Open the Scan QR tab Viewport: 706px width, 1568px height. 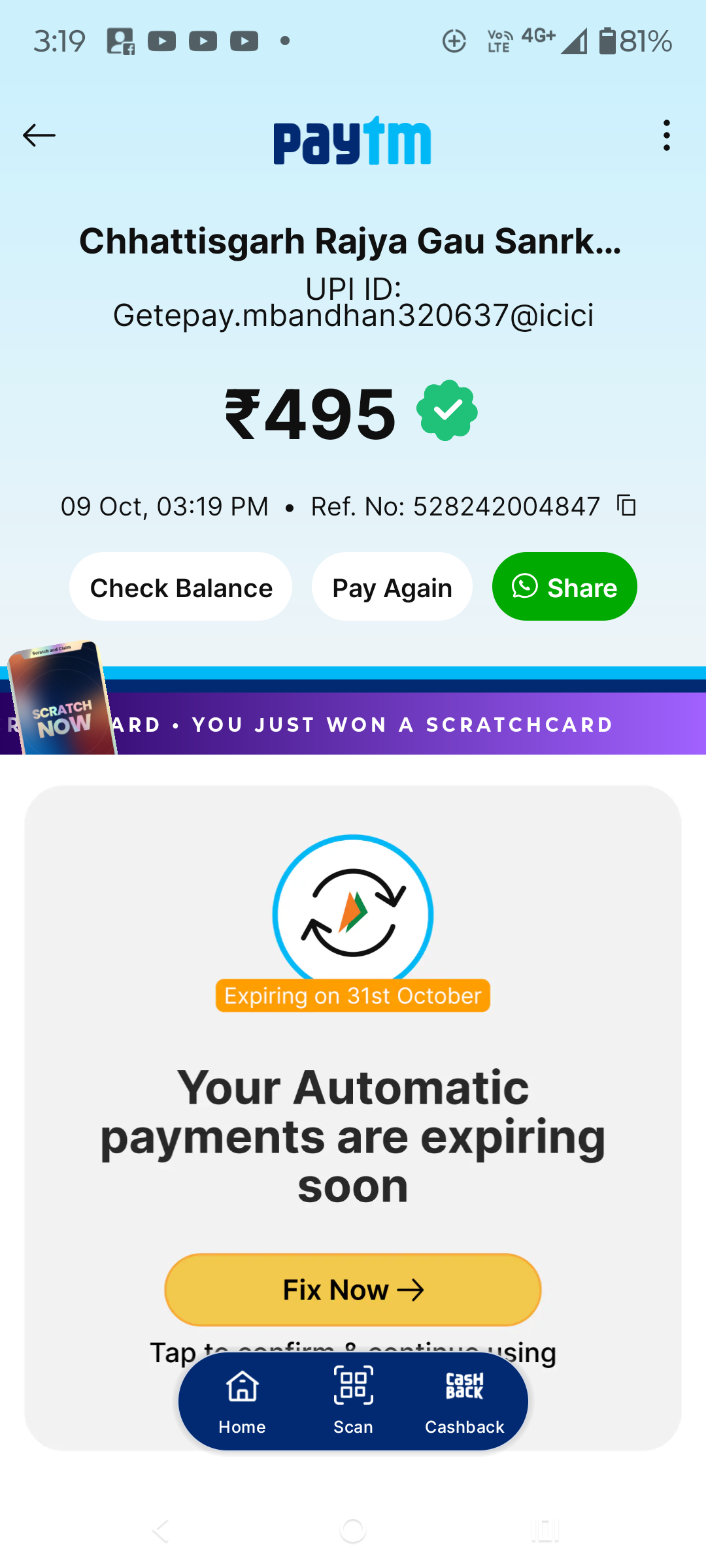click(x=353, y=1401)
